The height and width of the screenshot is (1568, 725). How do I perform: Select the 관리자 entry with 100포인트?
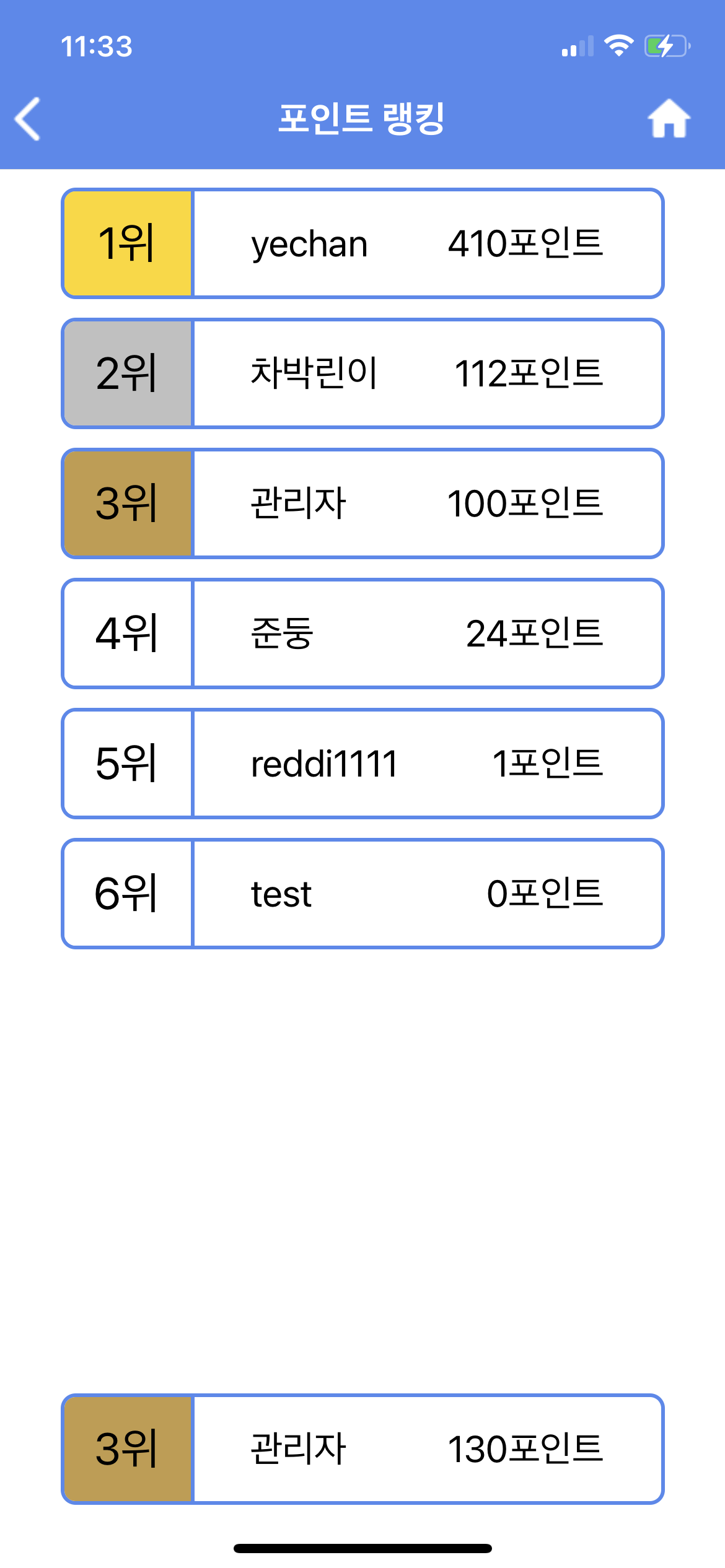[428, 503]
